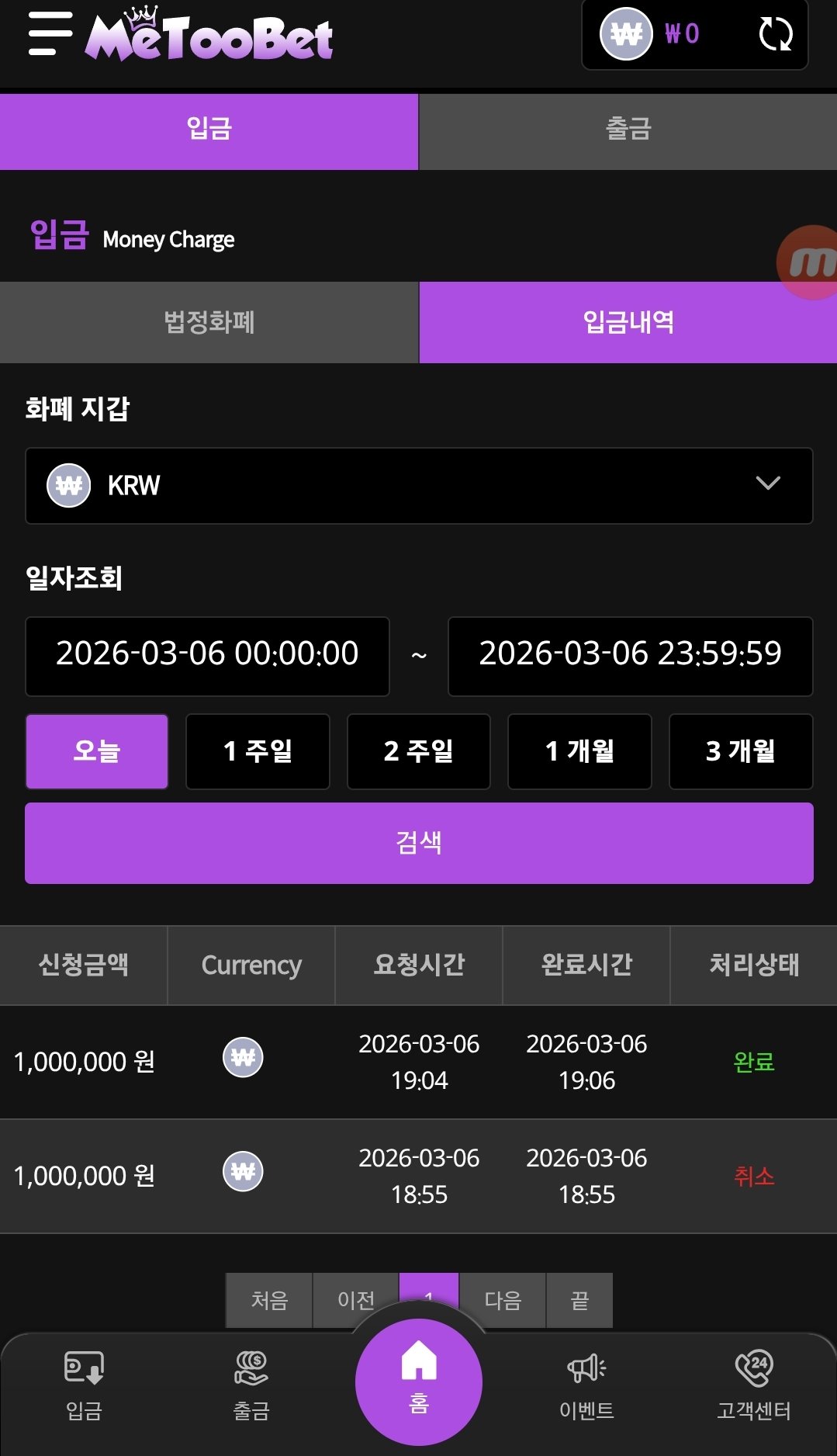
Task: Filter by 2 주일
Action: [x=419, y=751]
